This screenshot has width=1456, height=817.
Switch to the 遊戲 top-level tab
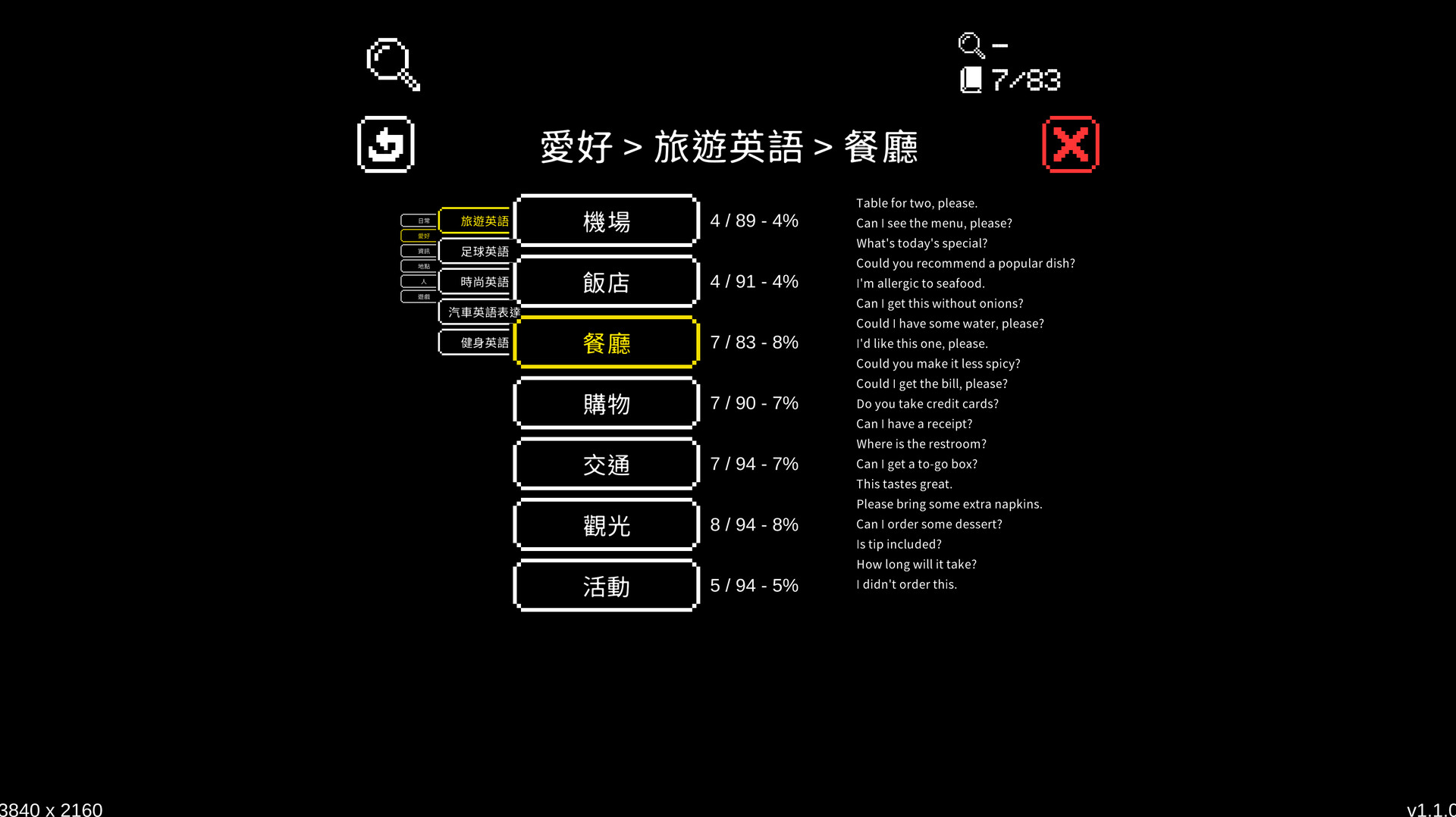pyautogui.click(x=419, y=296)
